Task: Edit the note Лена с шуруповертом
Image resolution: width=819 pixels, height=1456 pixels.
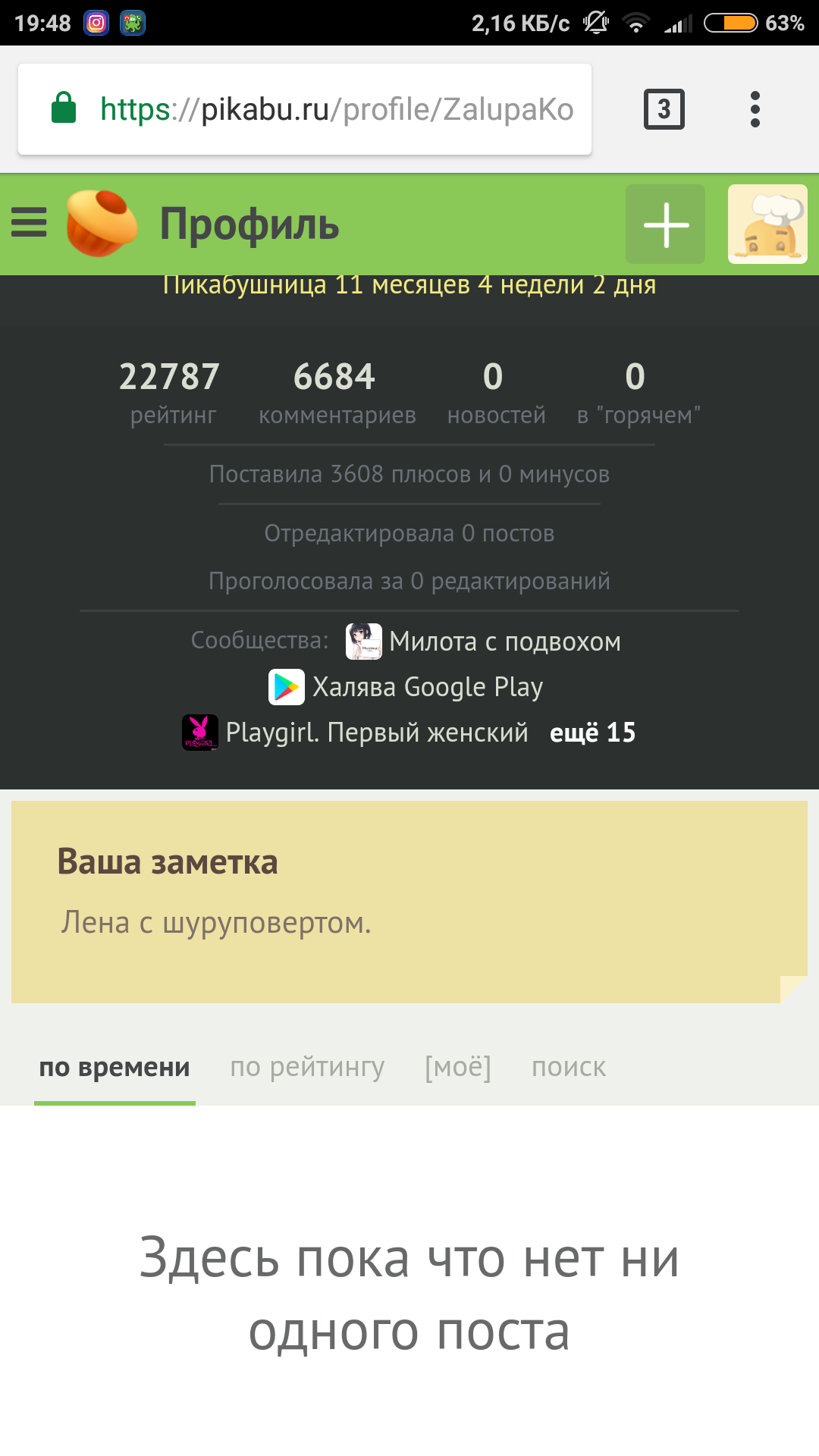Action: pos(216,923)
